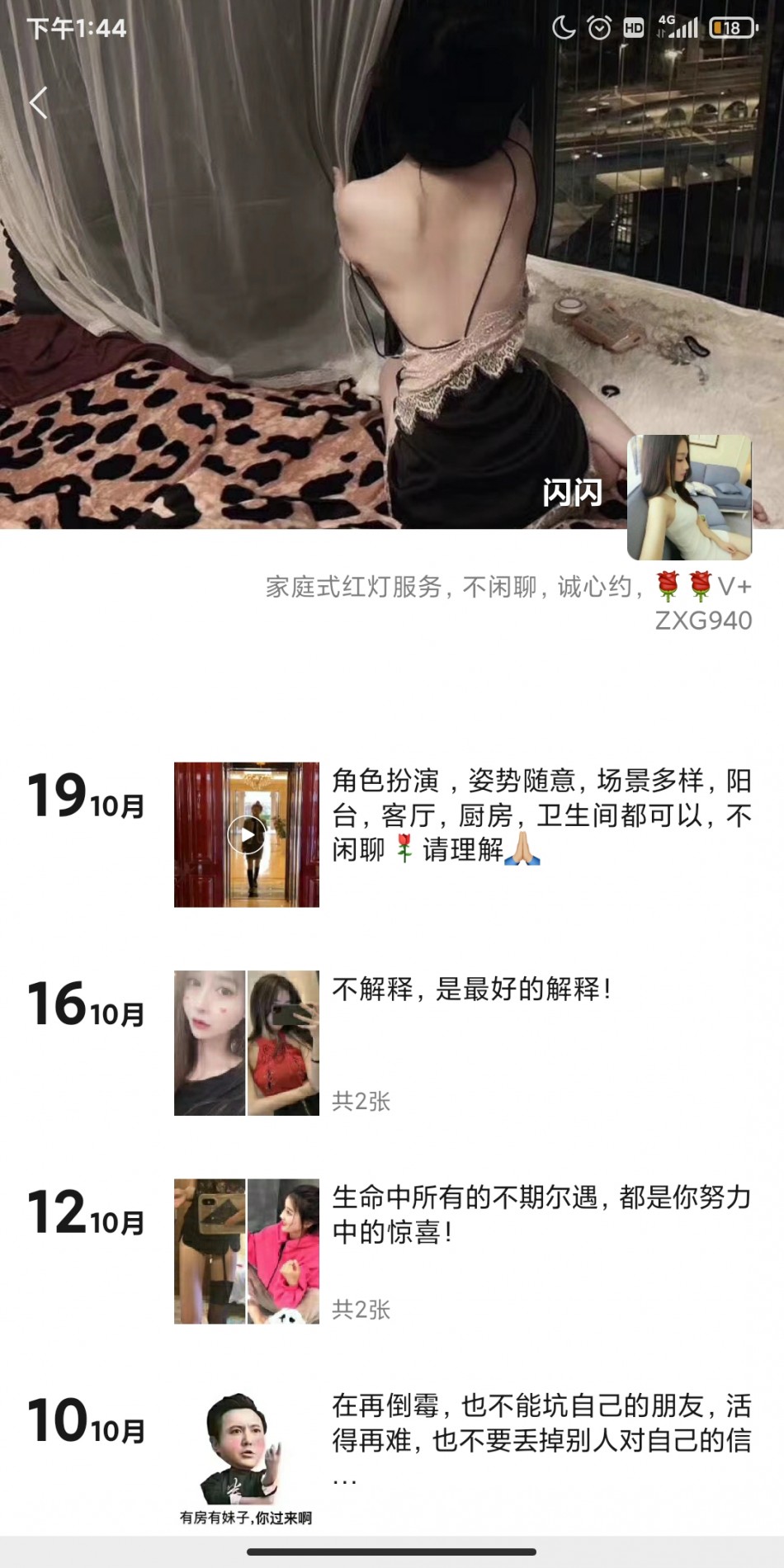Open the 10 October post image
This screenshot has width=784, height=1568.
pos(246,1458)
